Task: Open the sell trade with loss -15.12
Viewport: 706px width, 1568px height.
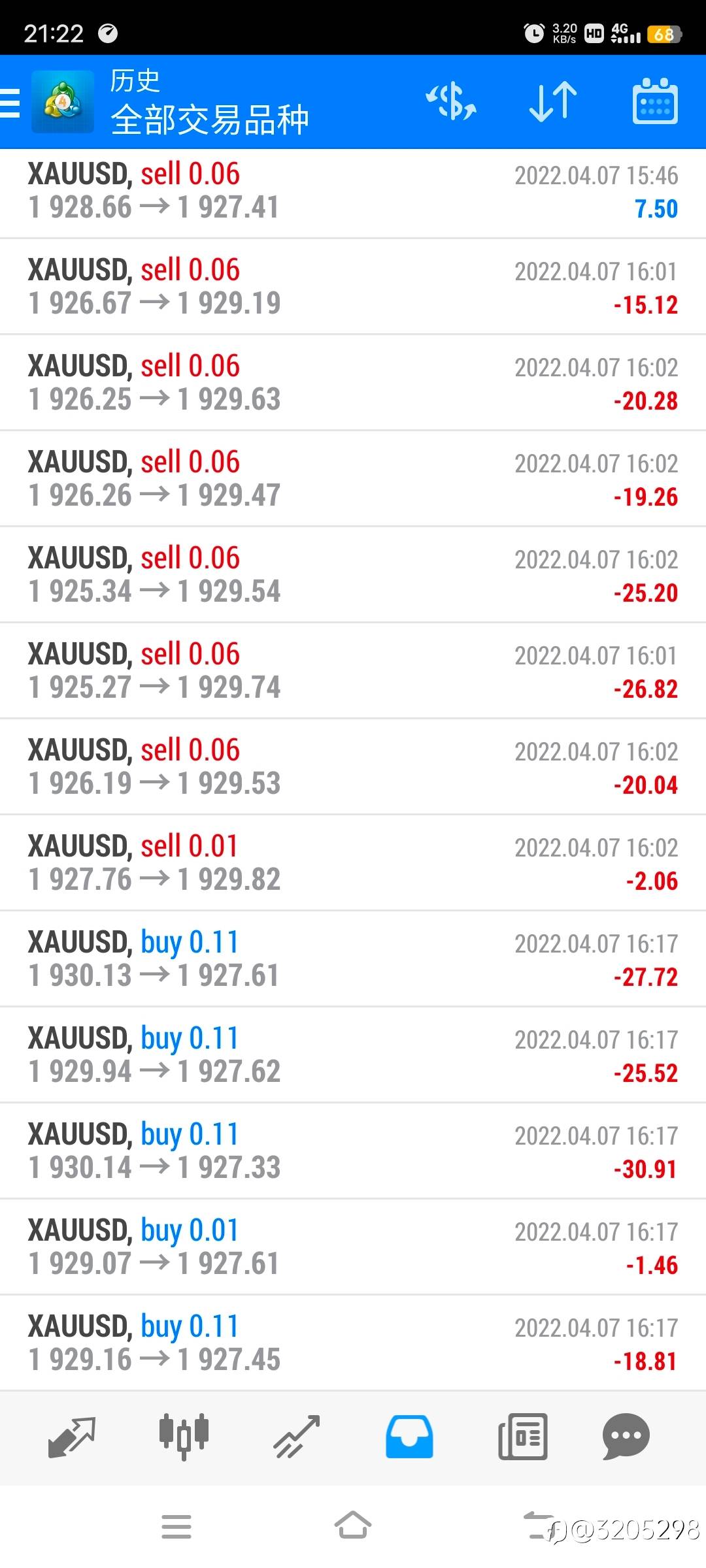Action: (353, 287)
